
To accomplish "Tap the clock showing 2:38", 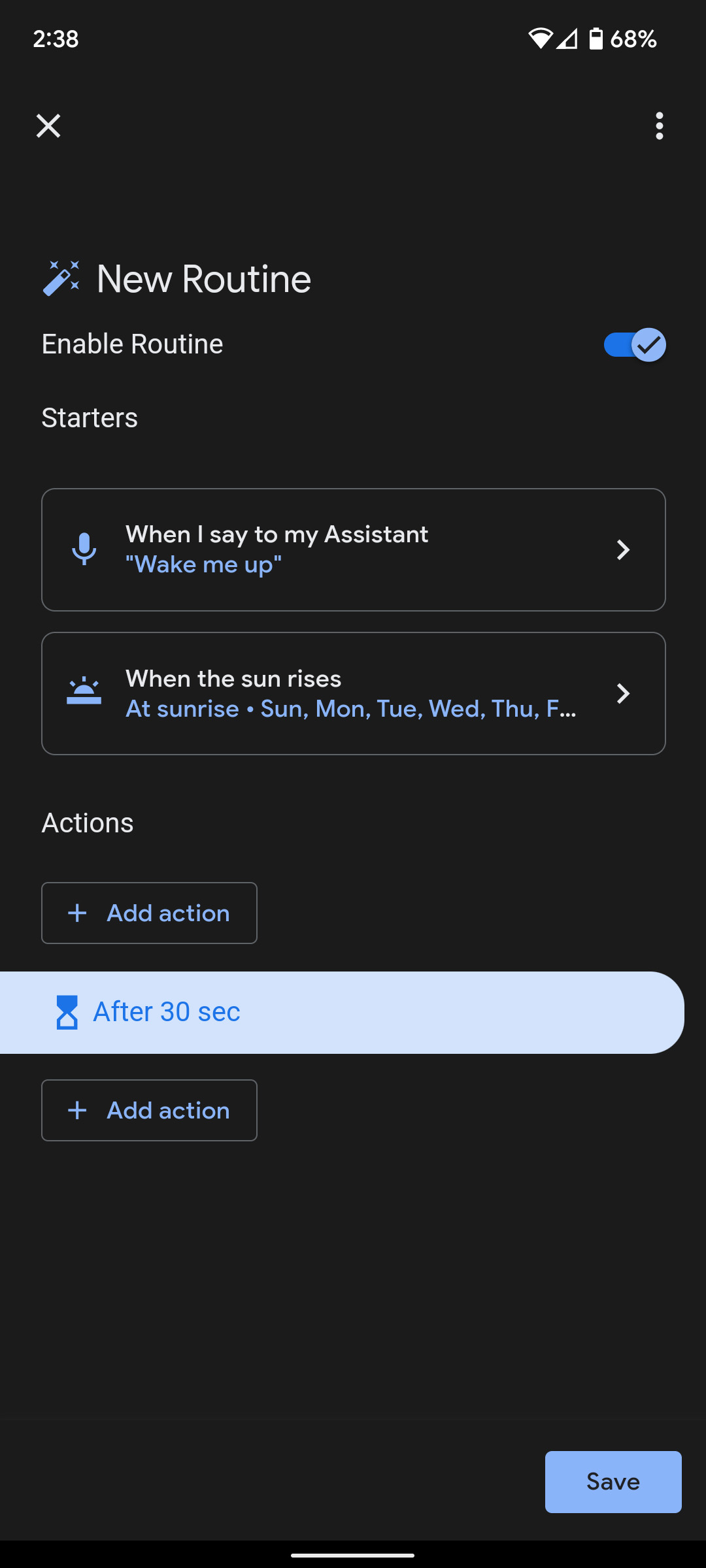I will (x=56, y=39).
